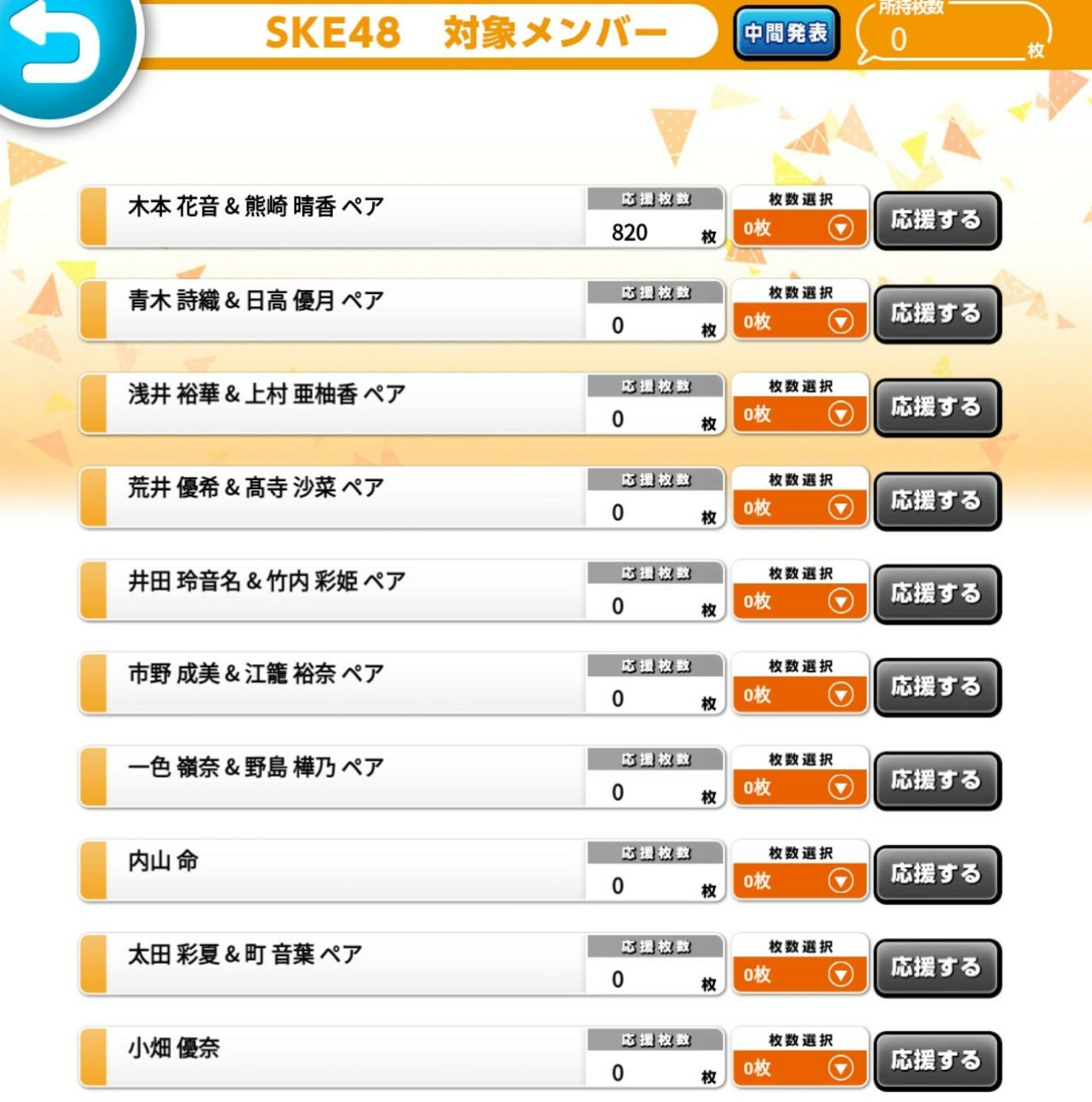Tap 応援する for 一色 嶺奈 & 野島 樺乃 ペア
The image size is (1092, 1102).
[936, 781]
